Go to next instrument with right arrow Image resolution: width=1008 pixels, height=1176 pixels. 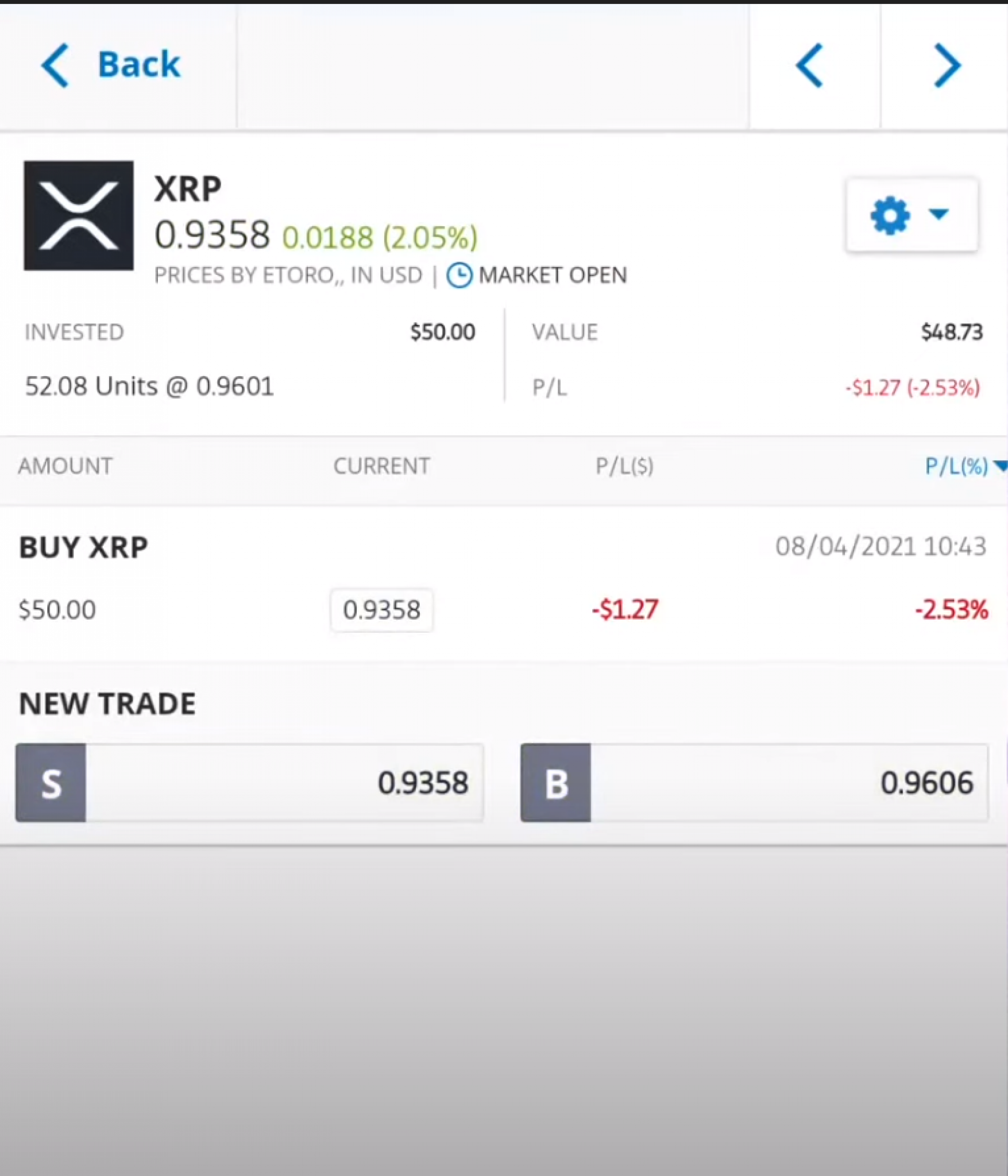click(x=947, y=66)
